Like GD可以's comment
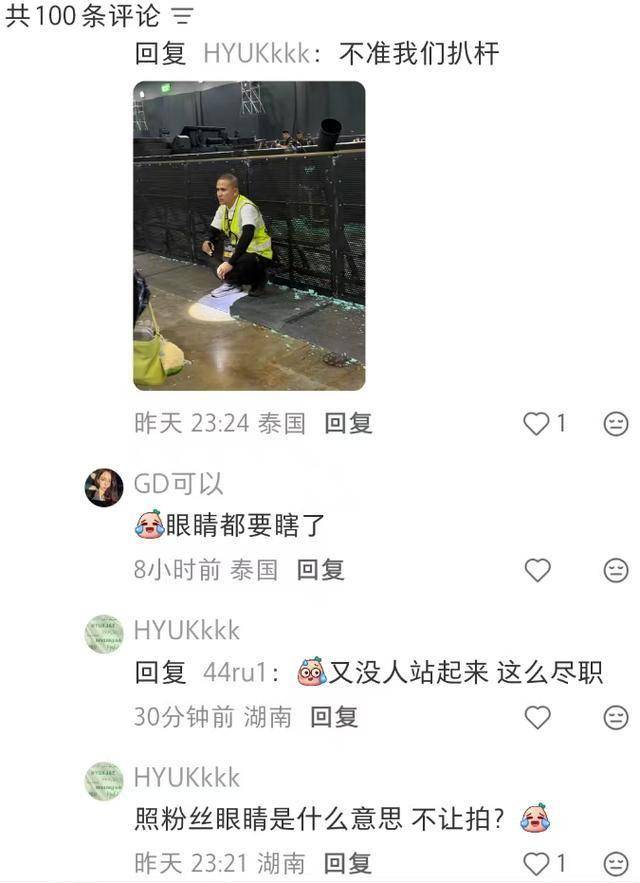The image size is (640, 883). point(537,570)
